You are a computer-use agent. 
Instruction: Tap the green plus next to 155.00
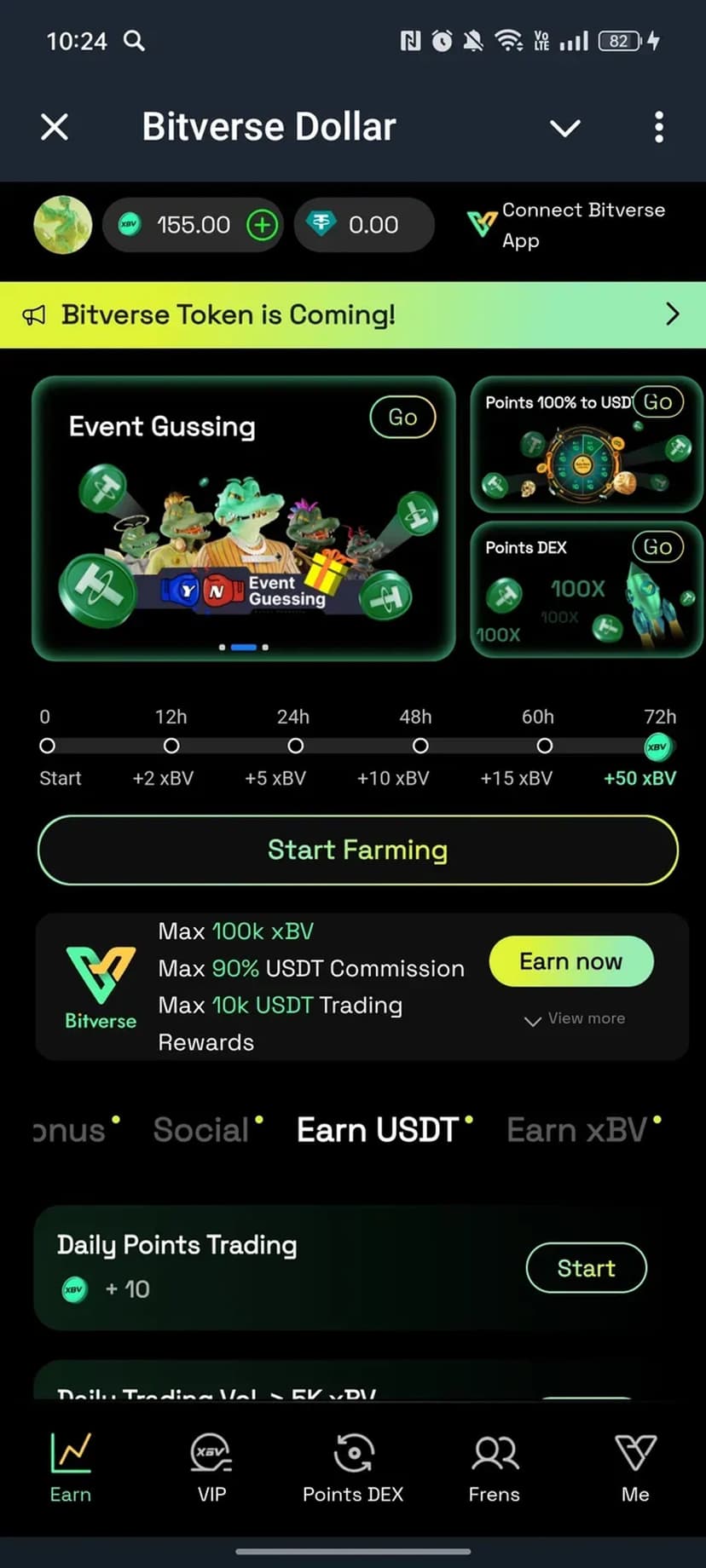[263, 225]
